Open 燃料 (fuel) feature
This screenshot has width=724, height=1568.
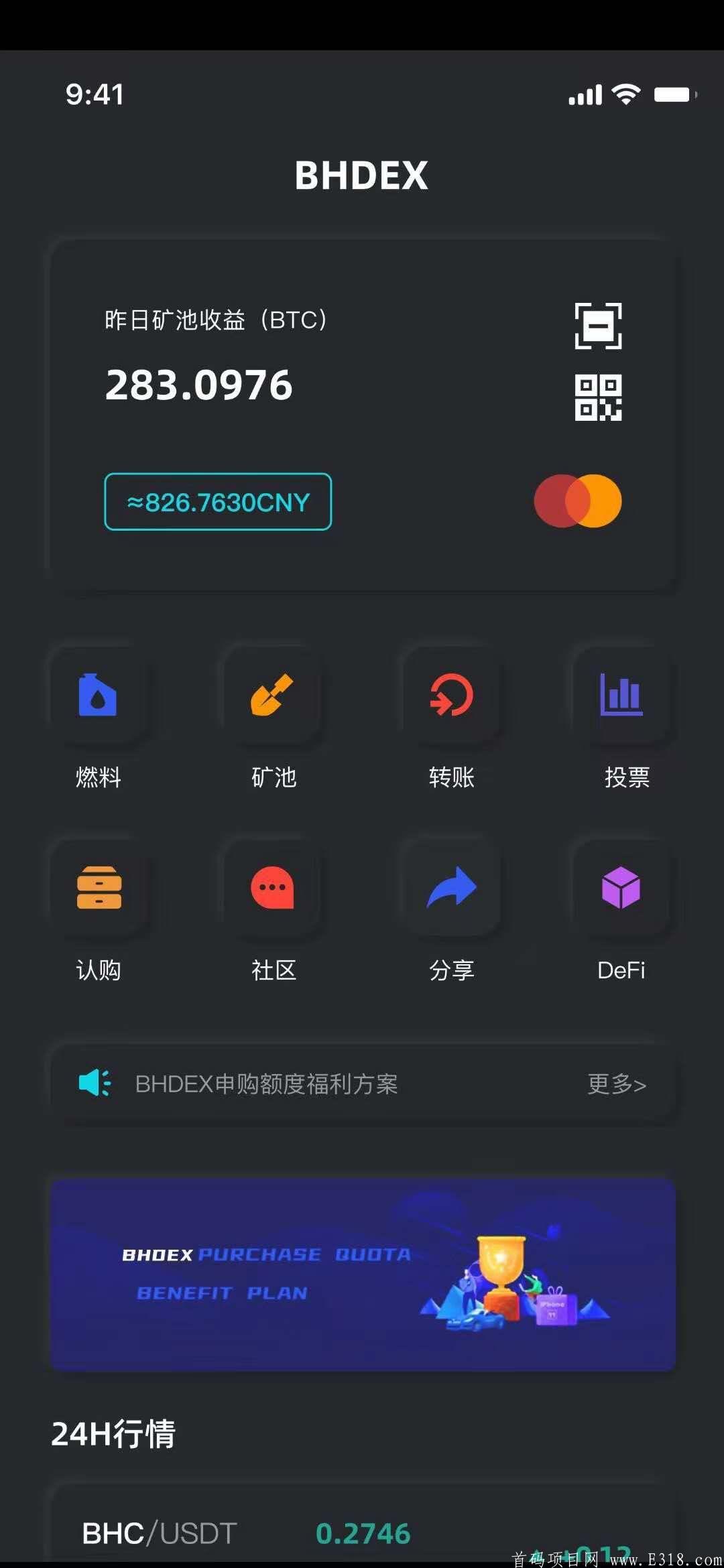tap(98, 696)
